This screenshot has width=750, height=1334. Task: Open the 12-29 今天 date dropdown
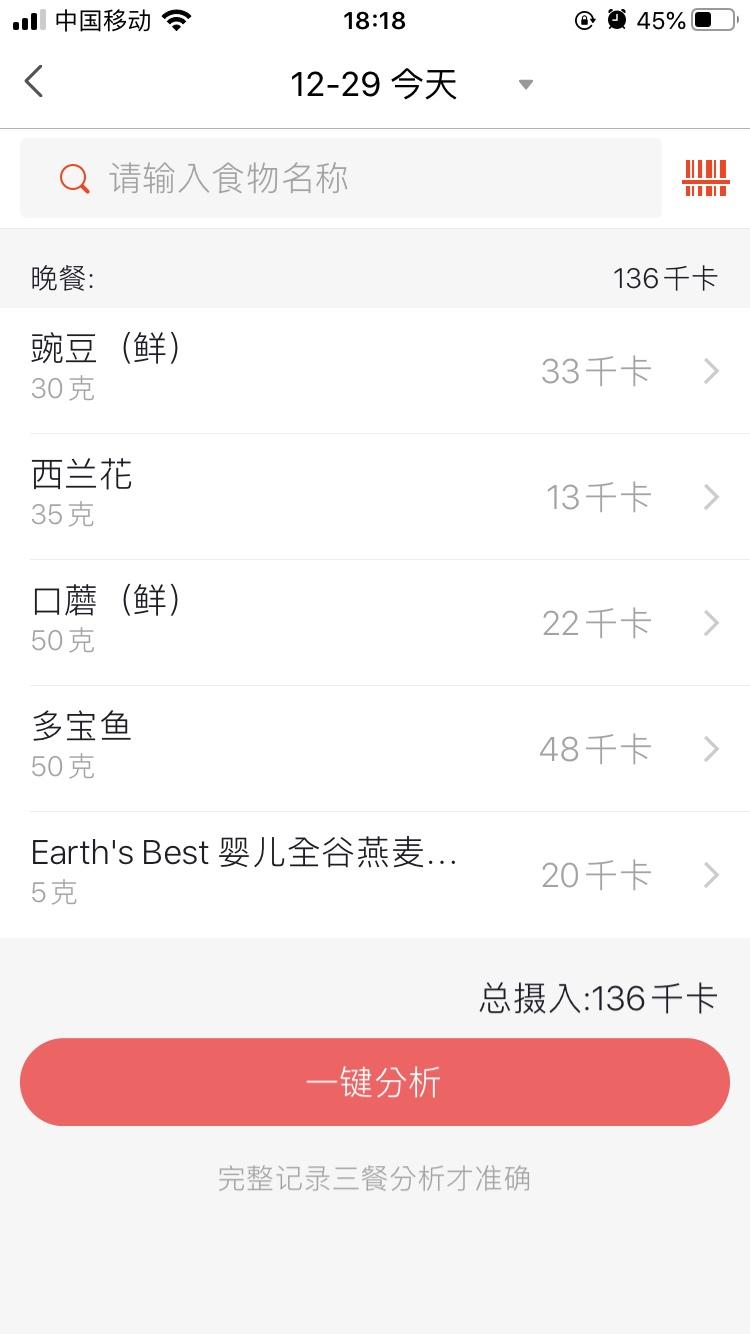pos(411,84)
